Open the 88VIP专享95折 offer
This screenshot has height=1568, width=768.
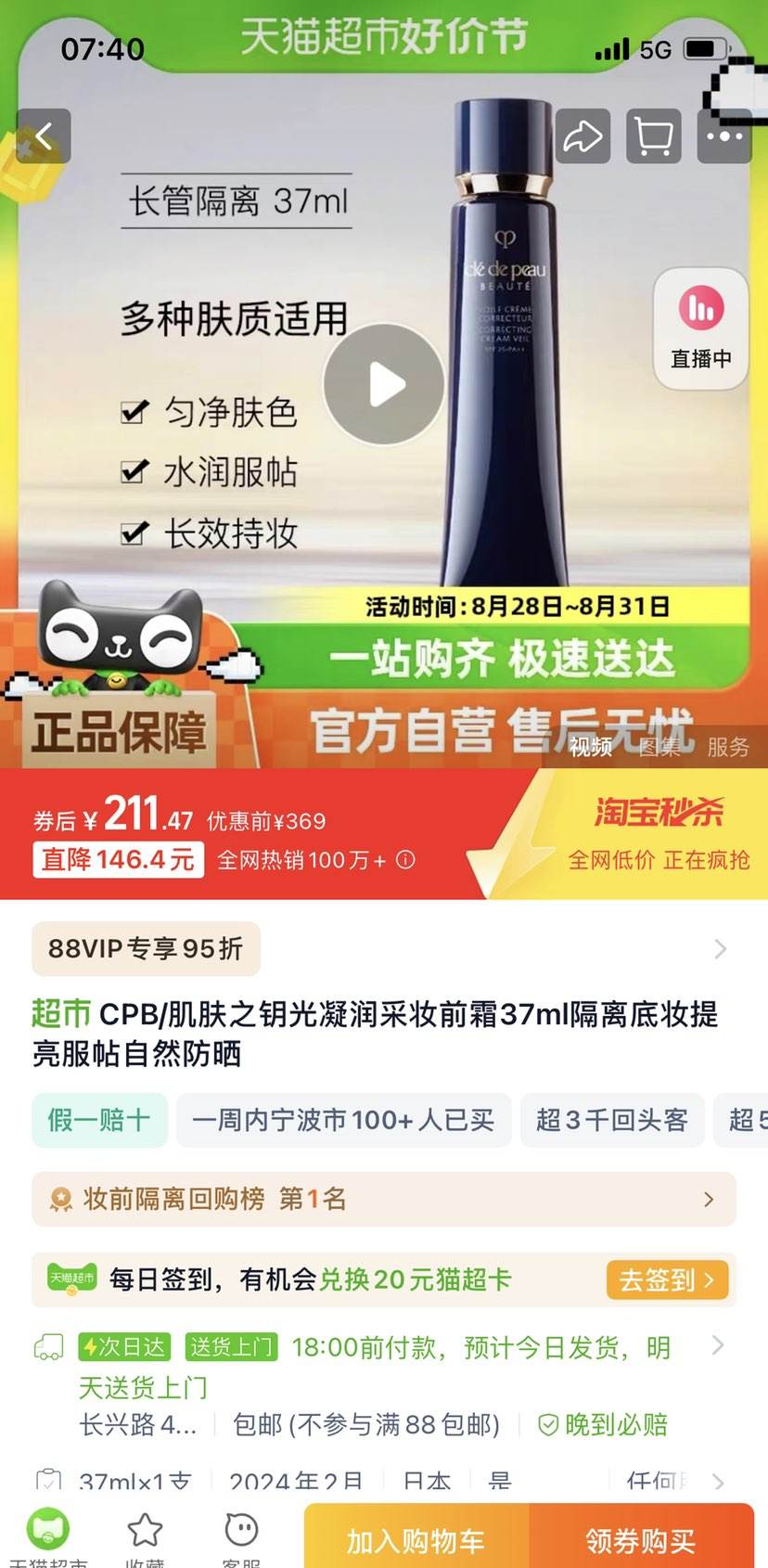[x=146, y=948]
